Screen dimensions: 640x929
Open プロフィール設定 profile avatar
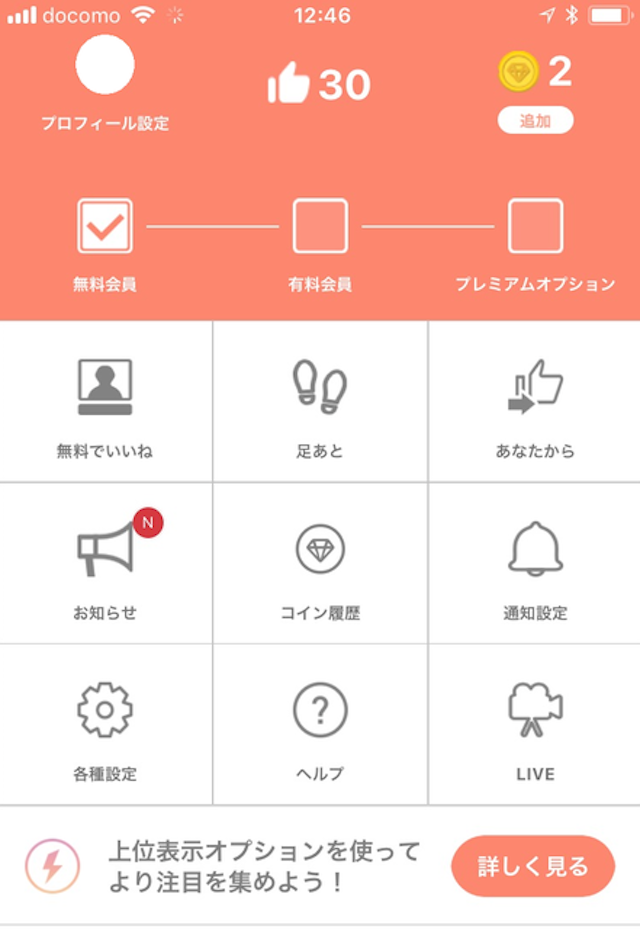pyautogui.click(x=105, y=66)
